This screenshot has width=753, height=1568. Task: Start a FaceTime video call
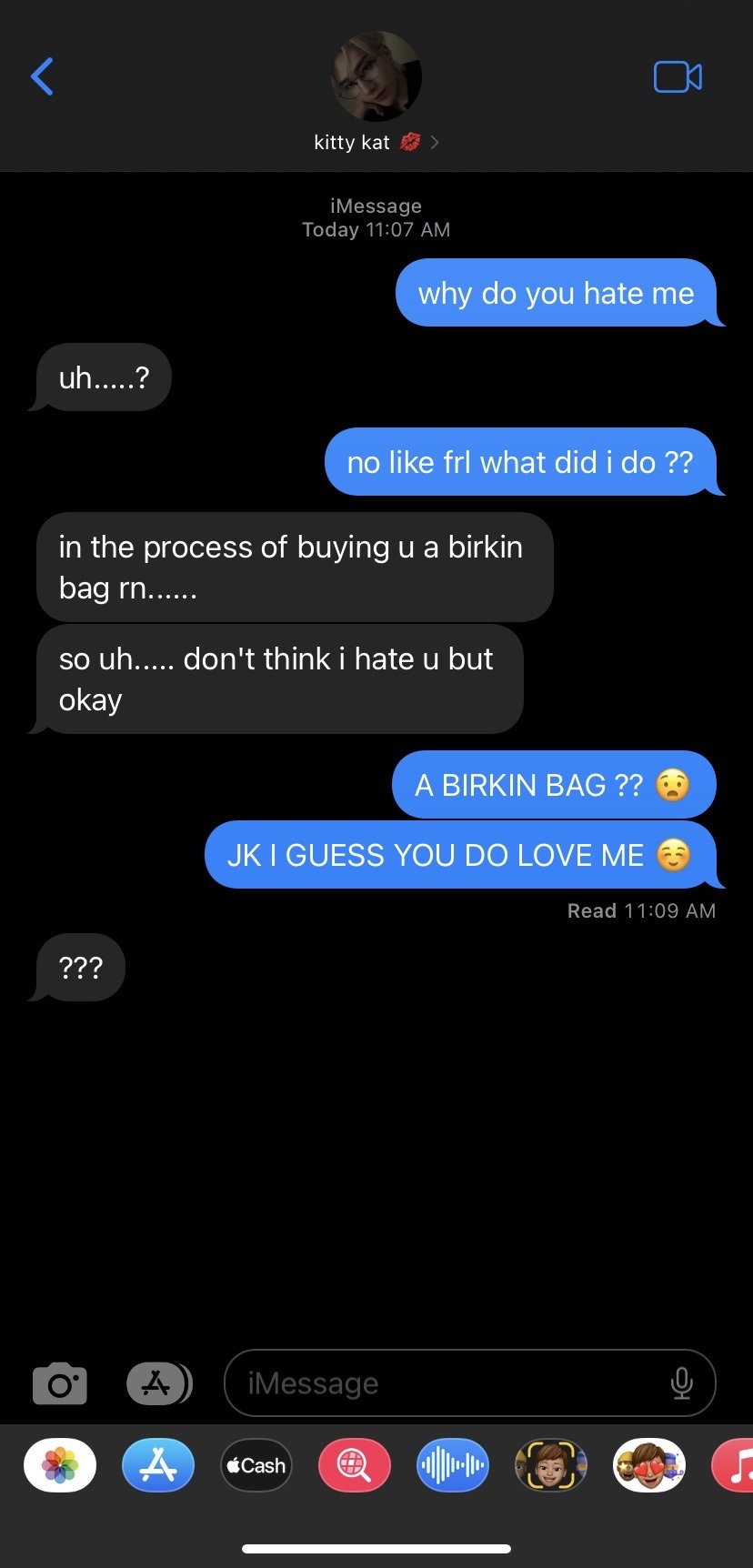click(x=678, y=77)
